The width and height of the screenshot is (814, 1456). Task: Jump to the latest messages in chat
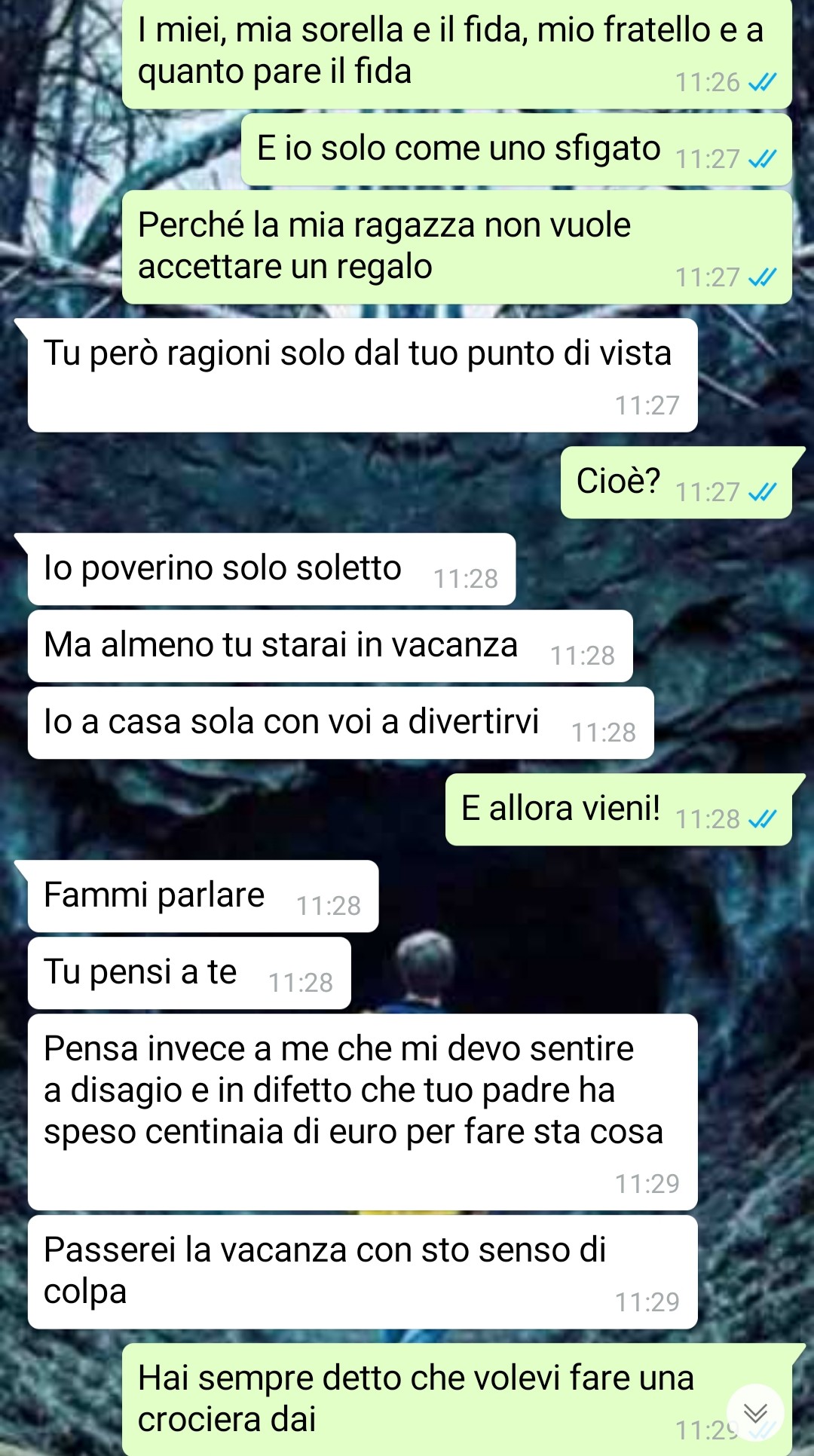pos(755,1412)
